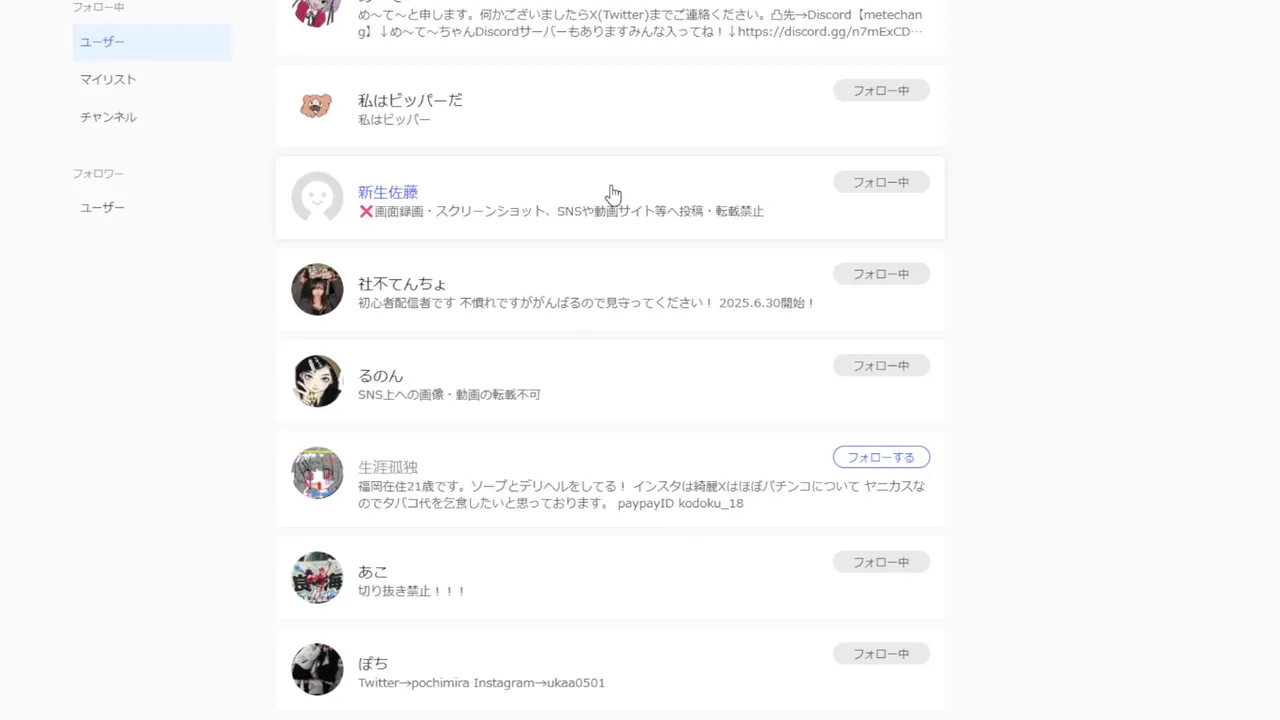
Task: Tap the フォロー中 button for 新生佐藤
Action: (x=881, y=182)
